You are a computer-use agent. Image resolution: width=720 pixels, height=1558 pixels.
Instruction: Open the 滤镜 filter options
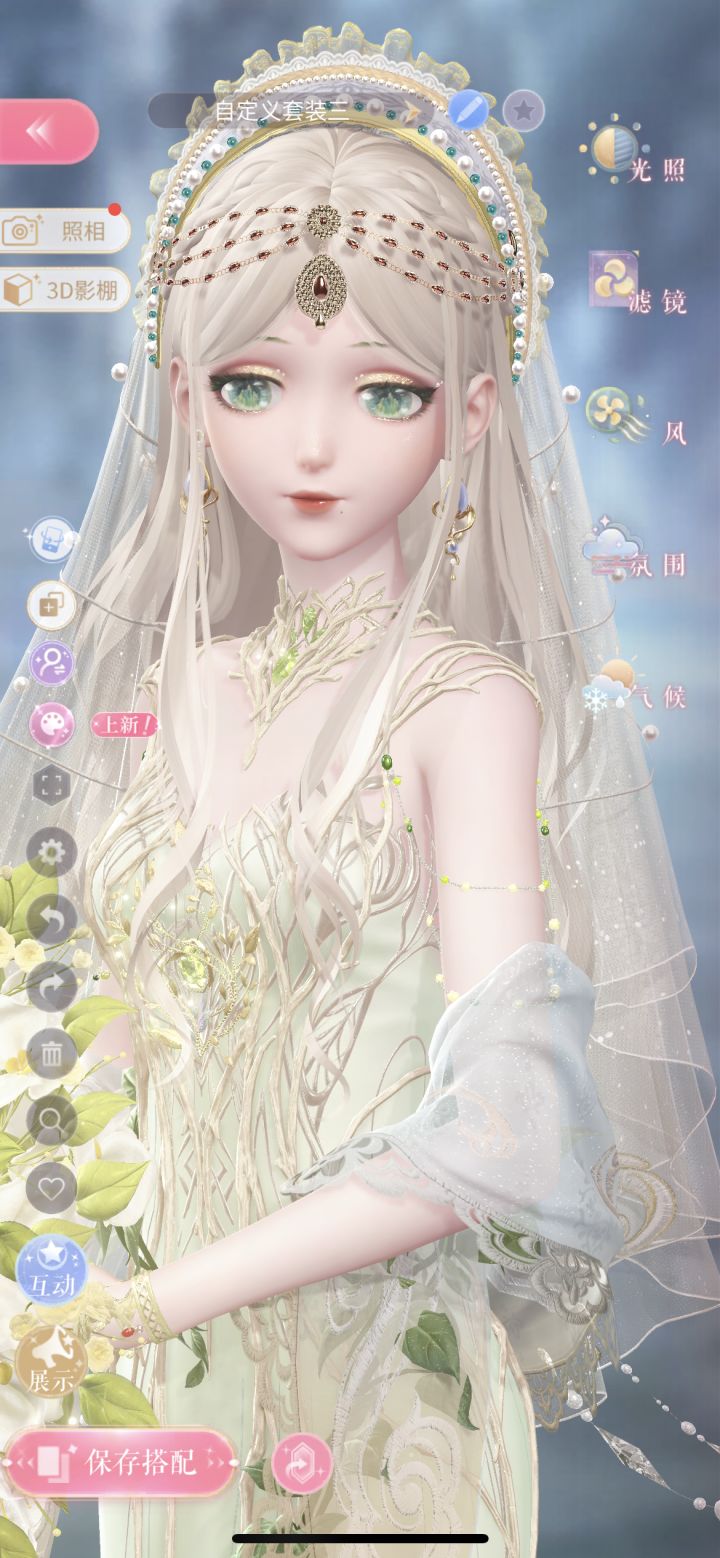[636, 283]
